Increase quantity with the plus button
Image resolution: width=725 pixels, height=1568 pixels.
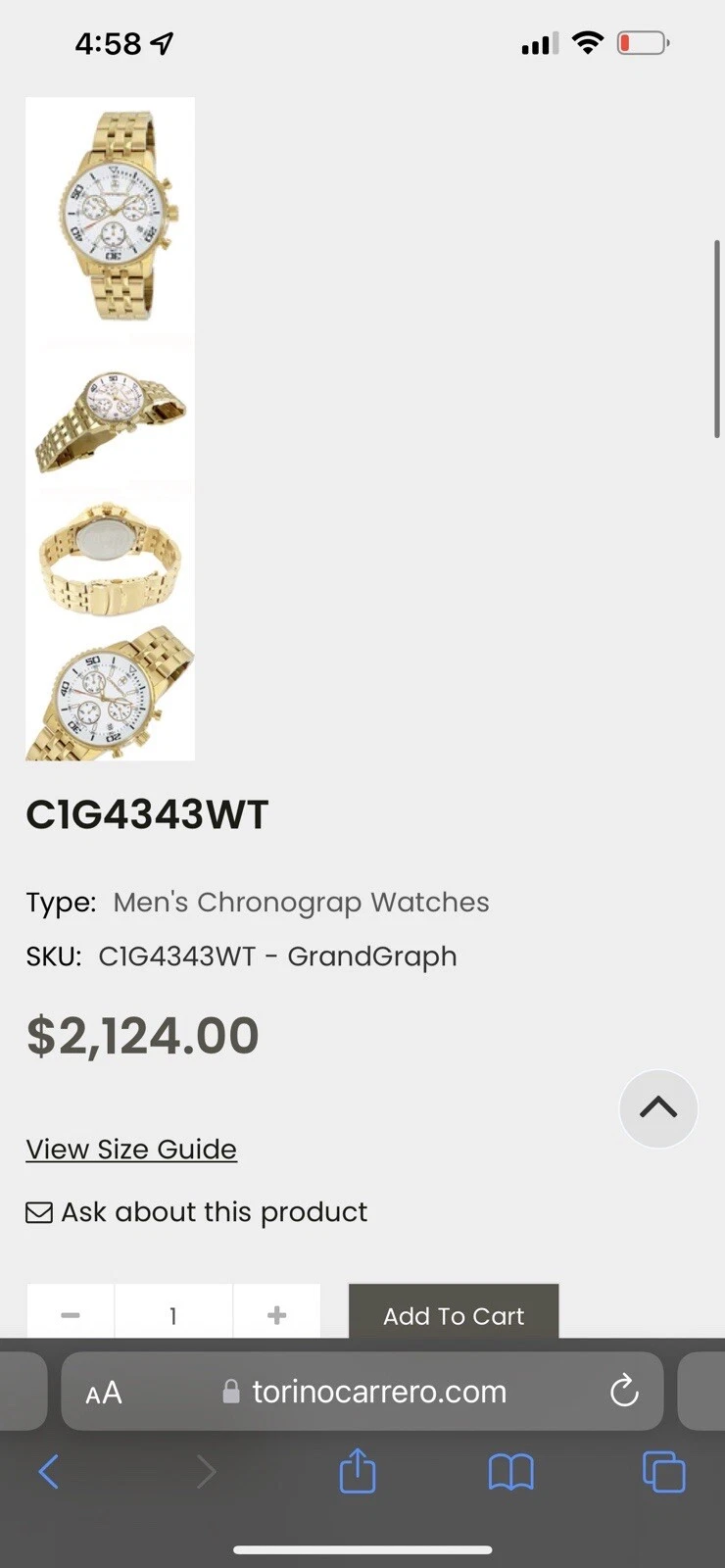pyautogui.click(x=277, y=1315)
